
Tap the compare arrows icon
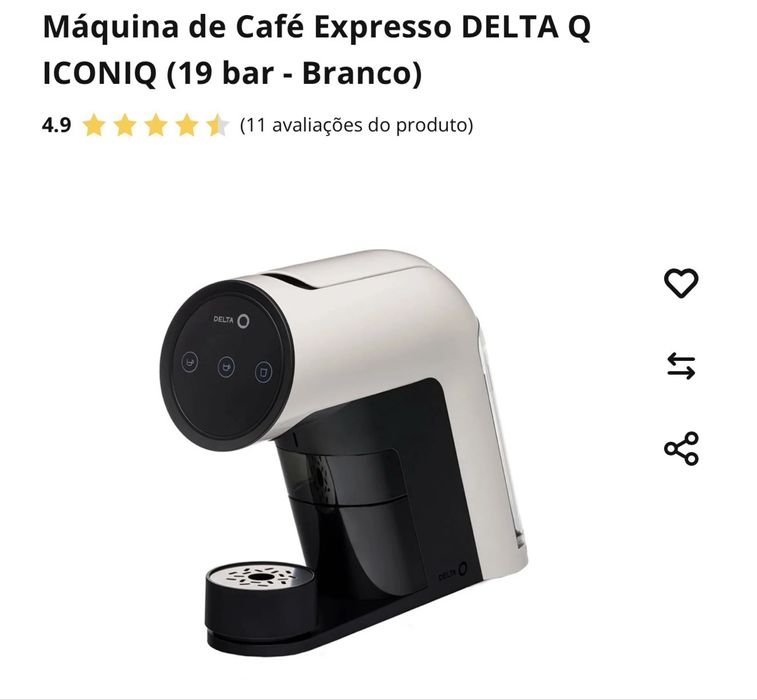pos(681,366)
